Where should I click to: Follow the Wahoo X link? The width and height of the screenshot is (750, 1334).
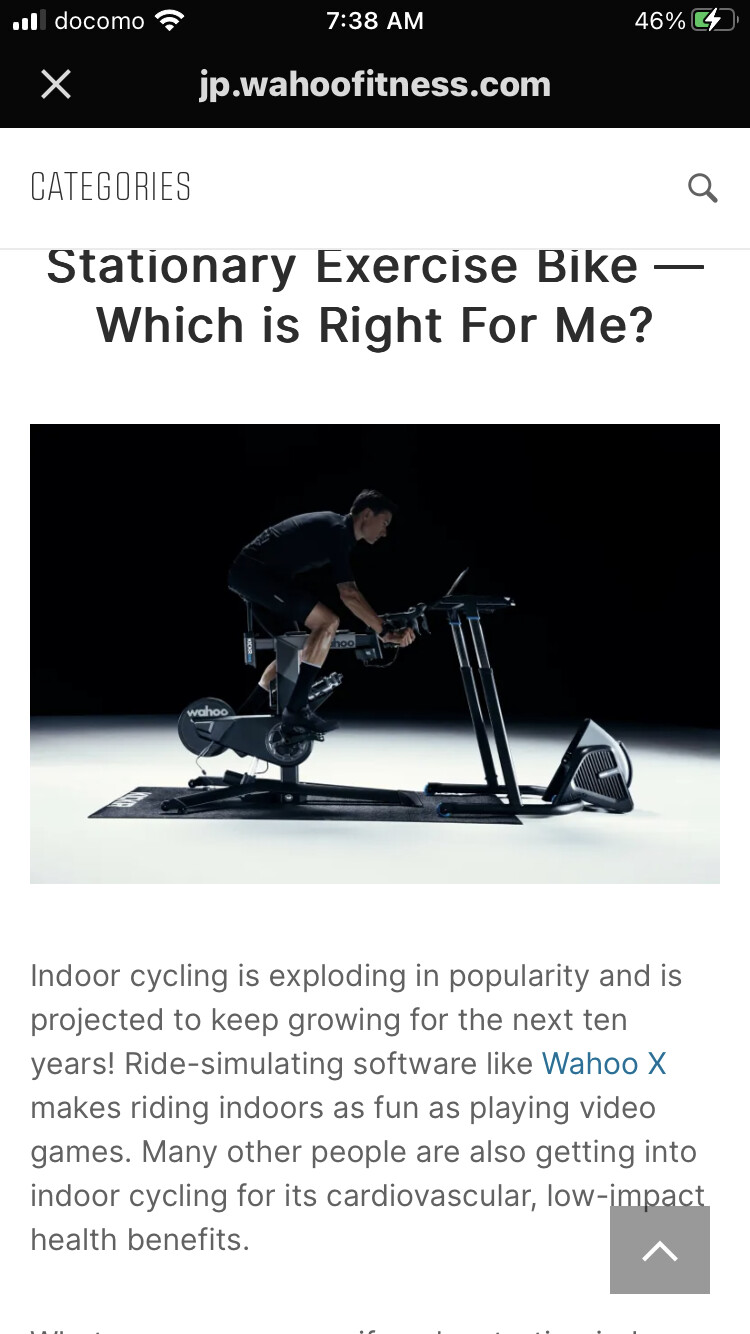[x=604, y=1063]
